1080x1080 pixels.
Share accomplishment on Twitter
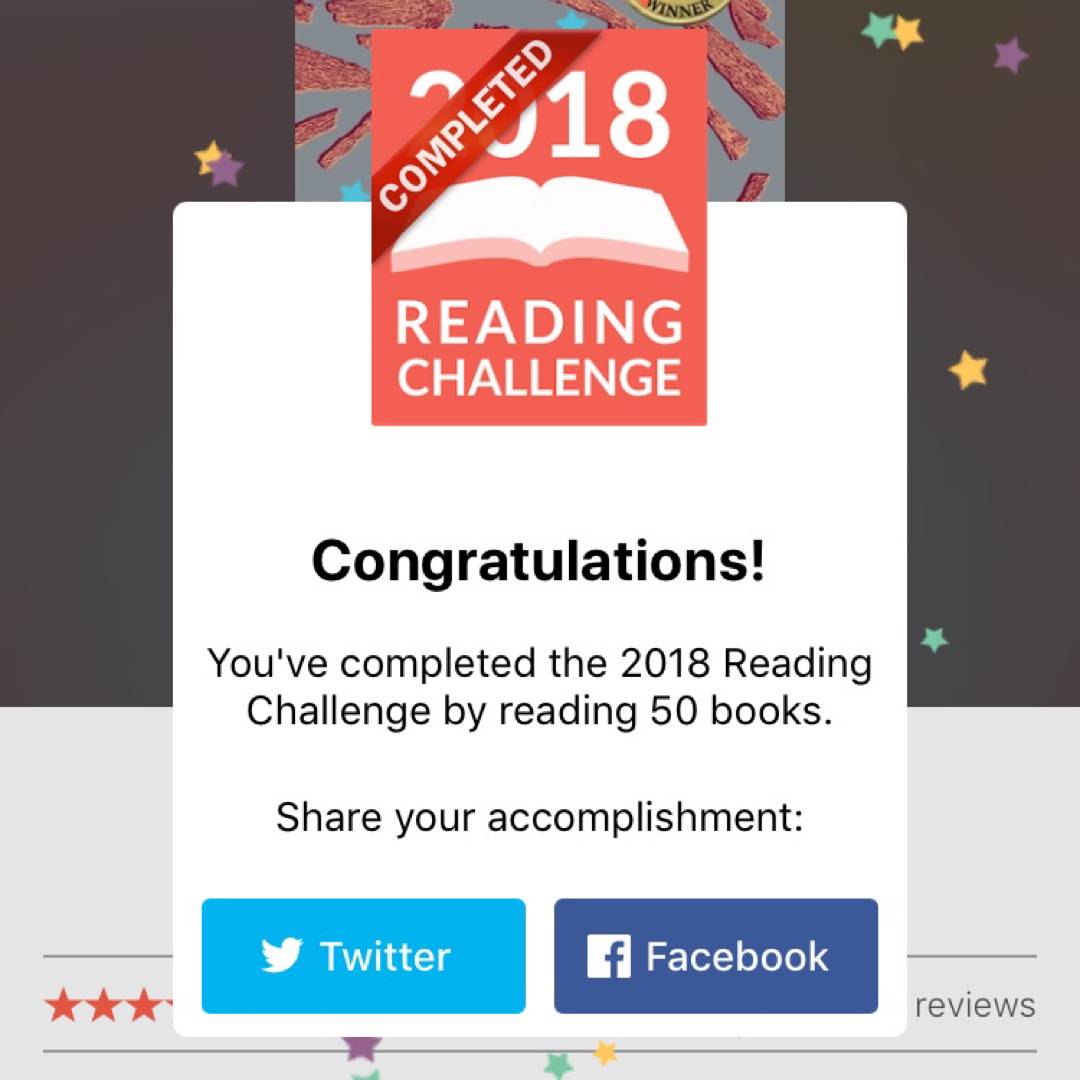[363, 956]
